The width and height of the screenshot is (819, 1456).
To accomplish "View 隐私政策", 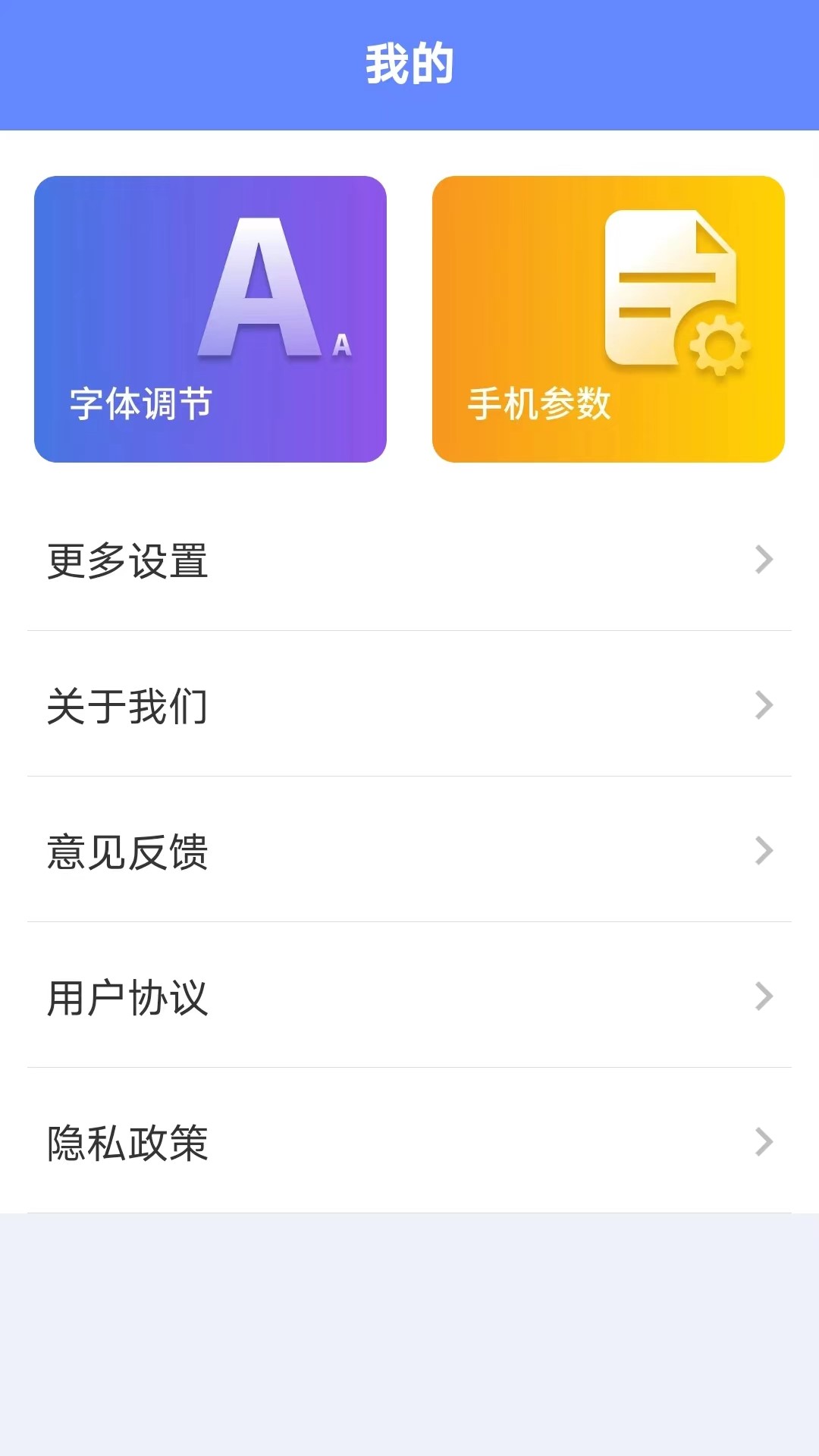I will coord(409,1142).
